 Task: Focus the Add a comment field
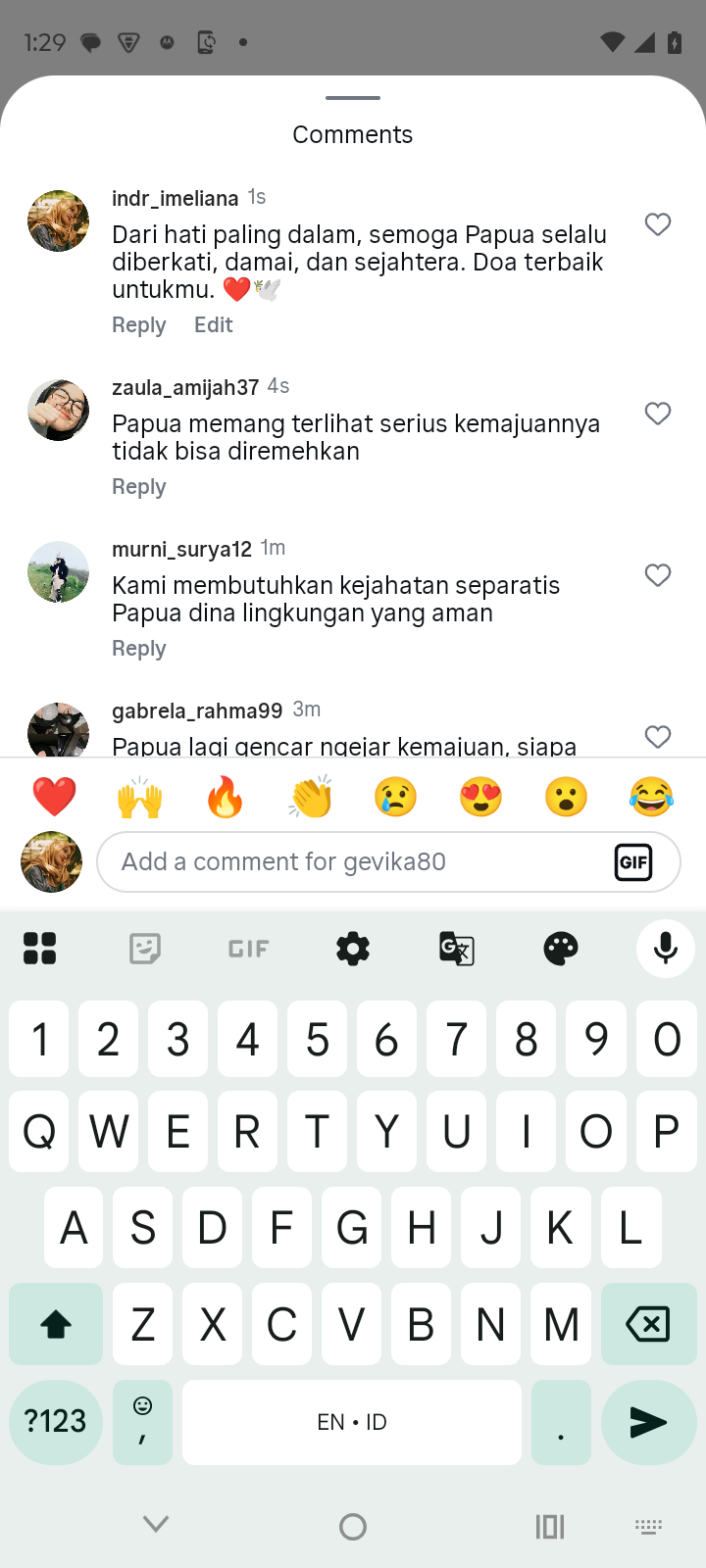(x=353, y=862)
